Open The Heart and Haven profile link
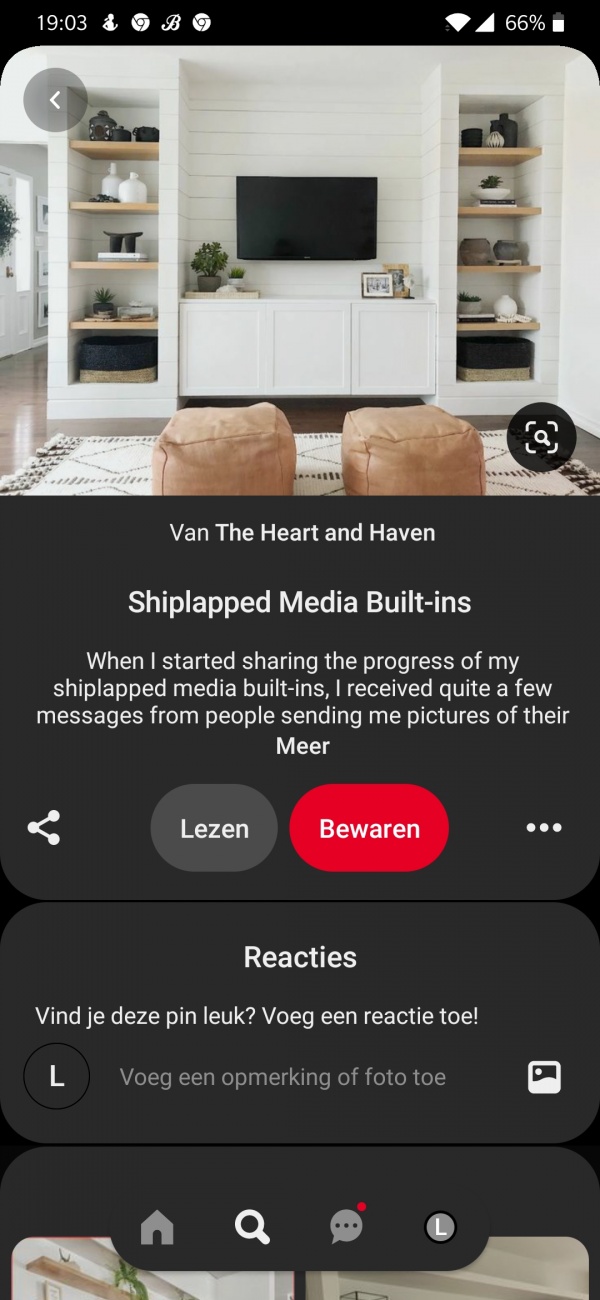The image size is (600, 1300). coord(325,533)
